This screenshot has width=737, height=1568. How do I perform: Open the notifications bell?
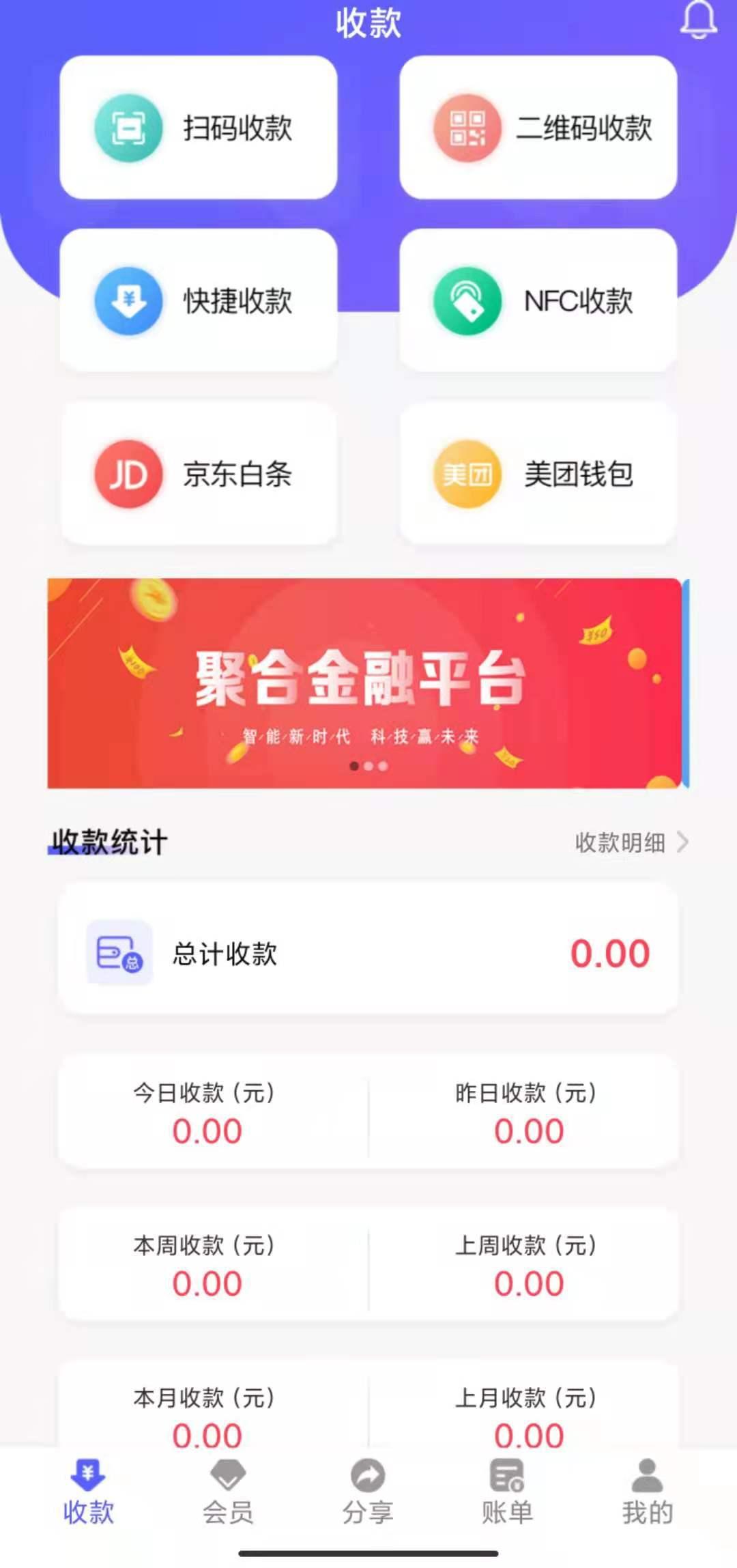698,19
